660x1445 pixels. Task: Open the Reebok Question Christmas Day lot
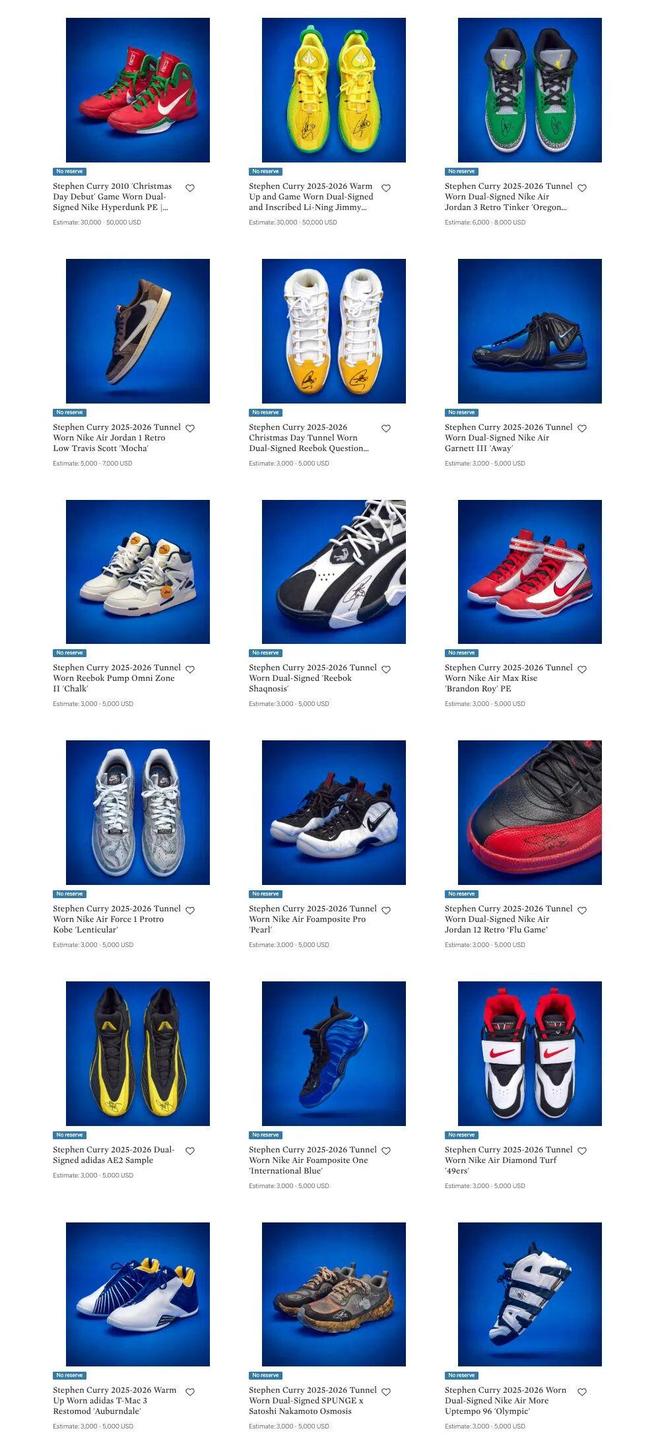(x=333, y=331)
